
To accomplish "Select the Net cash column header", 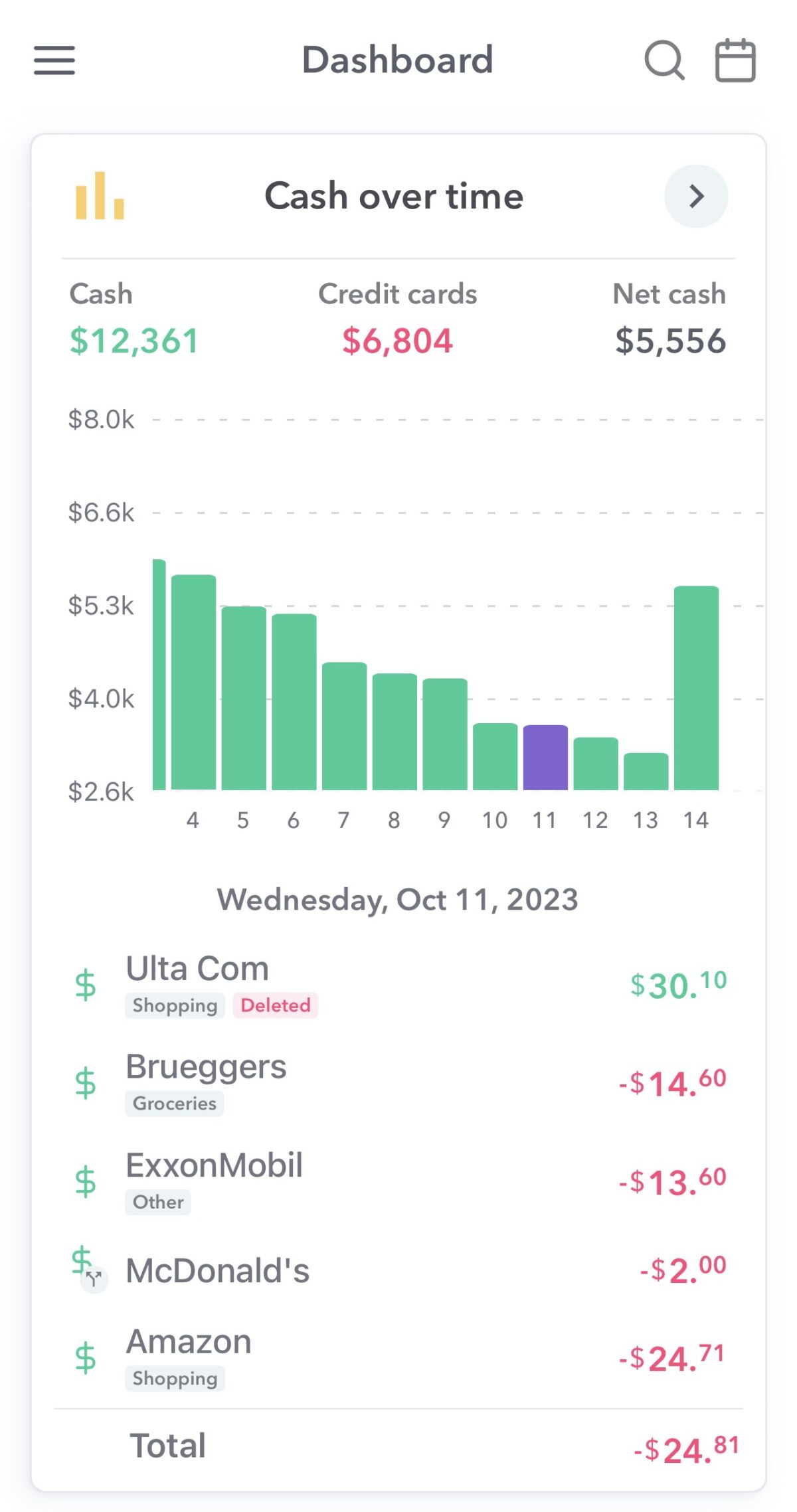I will (668, 294).
